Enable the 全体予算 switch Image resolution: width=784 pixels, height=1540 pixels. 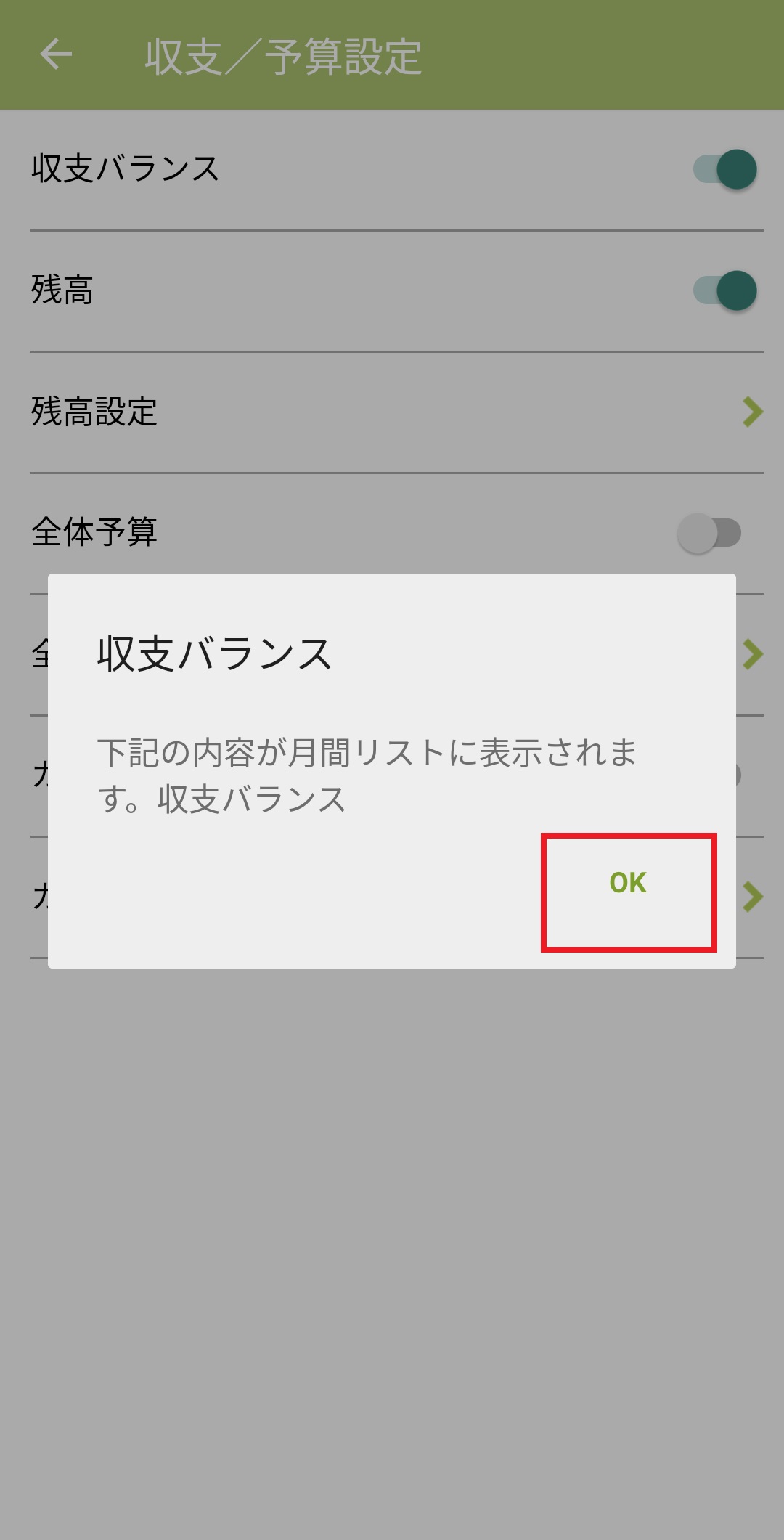click(709, 533)
